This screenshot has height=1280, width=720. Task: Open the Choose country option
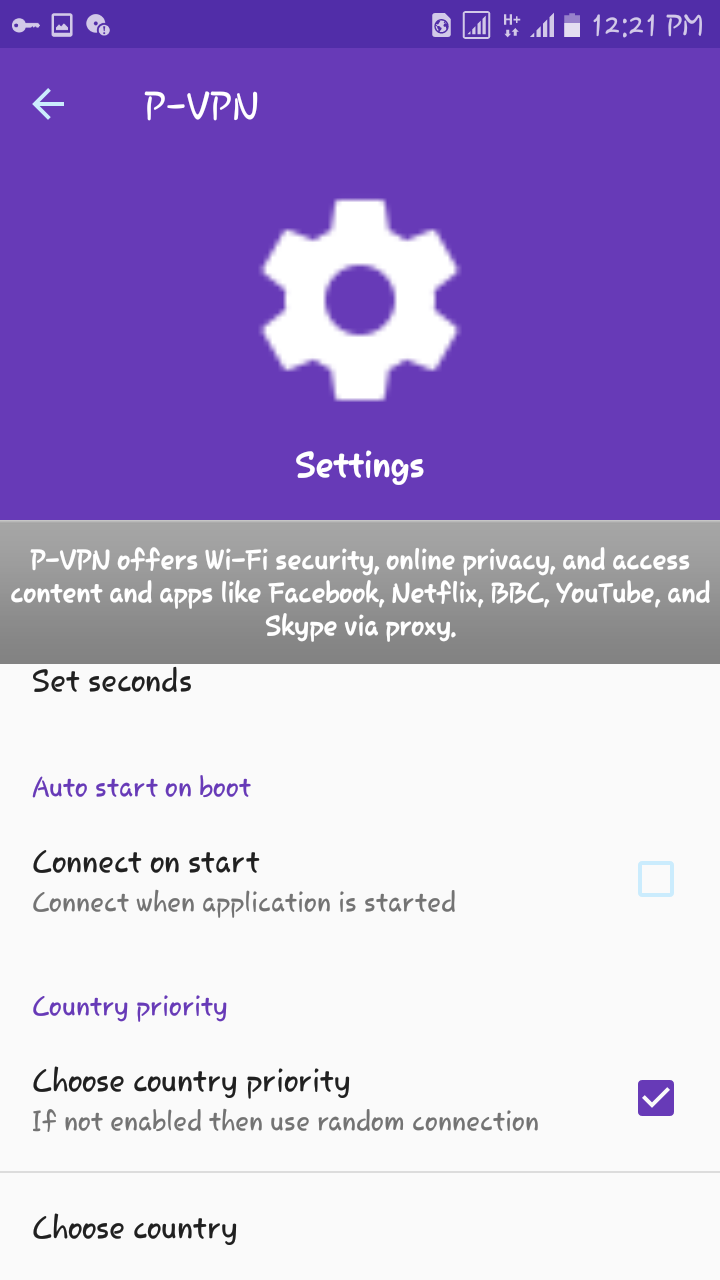tap(135, 1228)
